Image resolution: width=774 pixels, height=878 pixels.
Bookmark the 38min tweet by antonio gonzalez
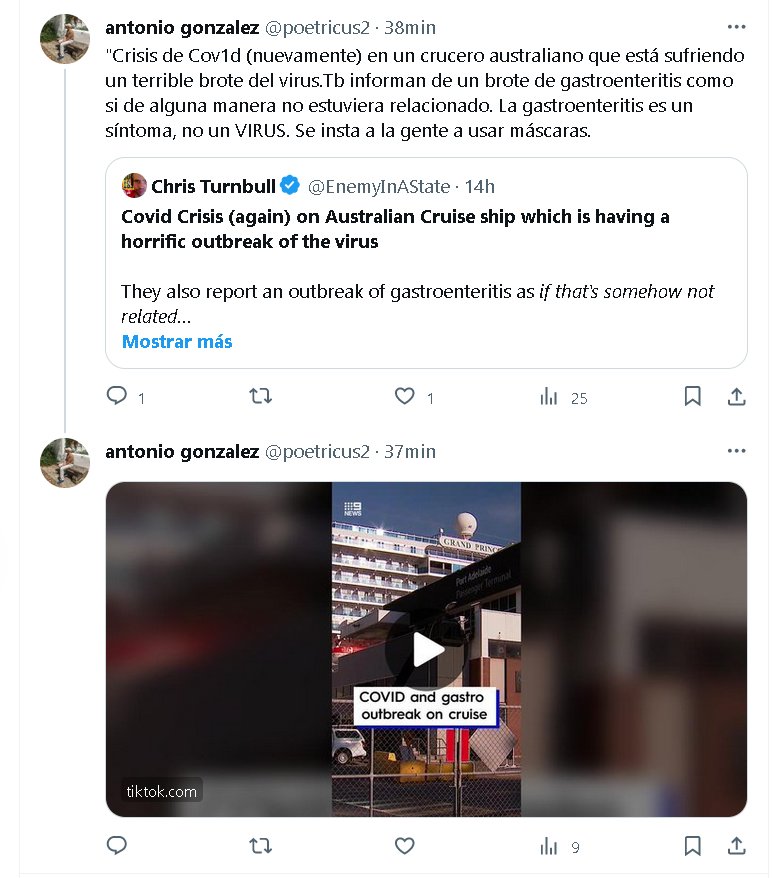(x=692, y=397)
